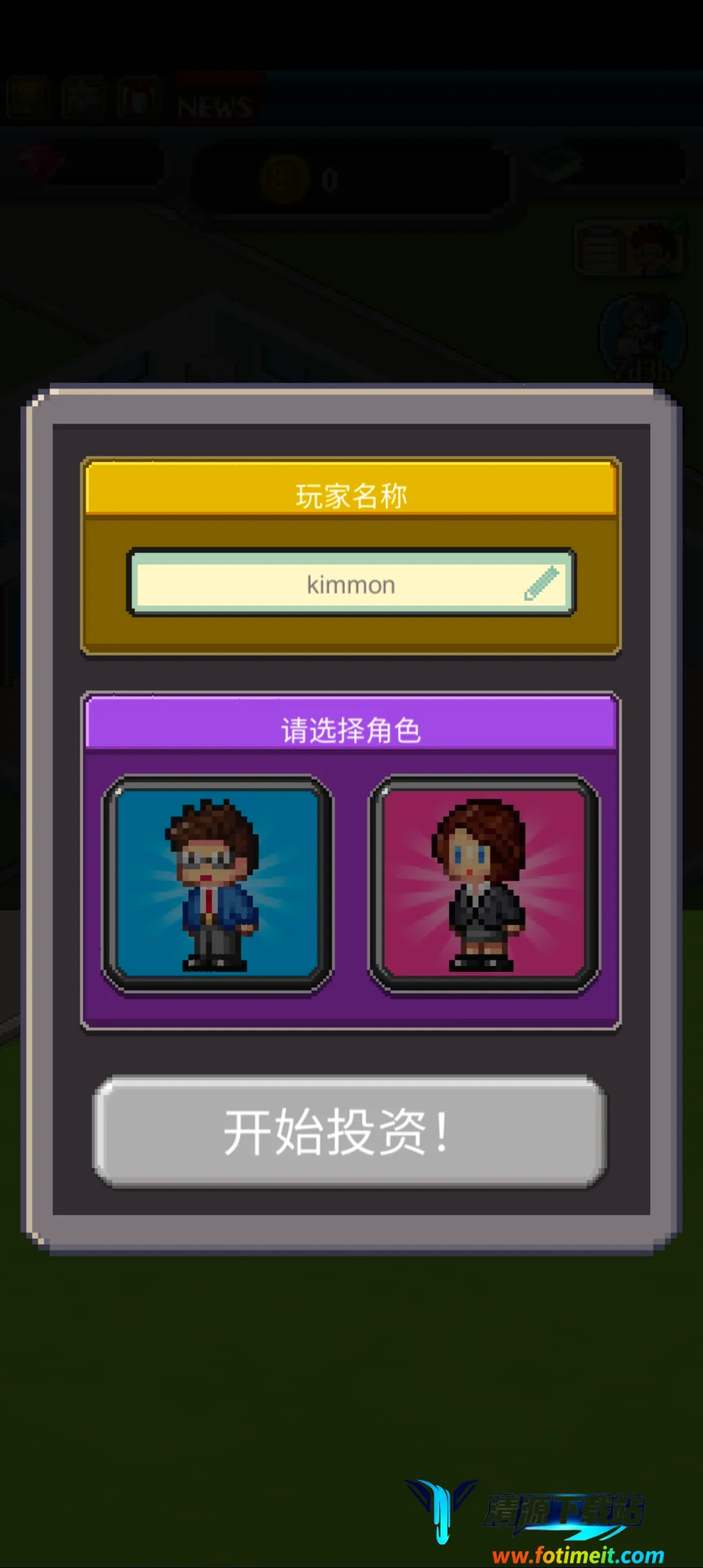Image resolution: width=703 pixels, height=1568 pixels.
Task: Edit the player name field showing kimmon
Action: pos(351,583)
